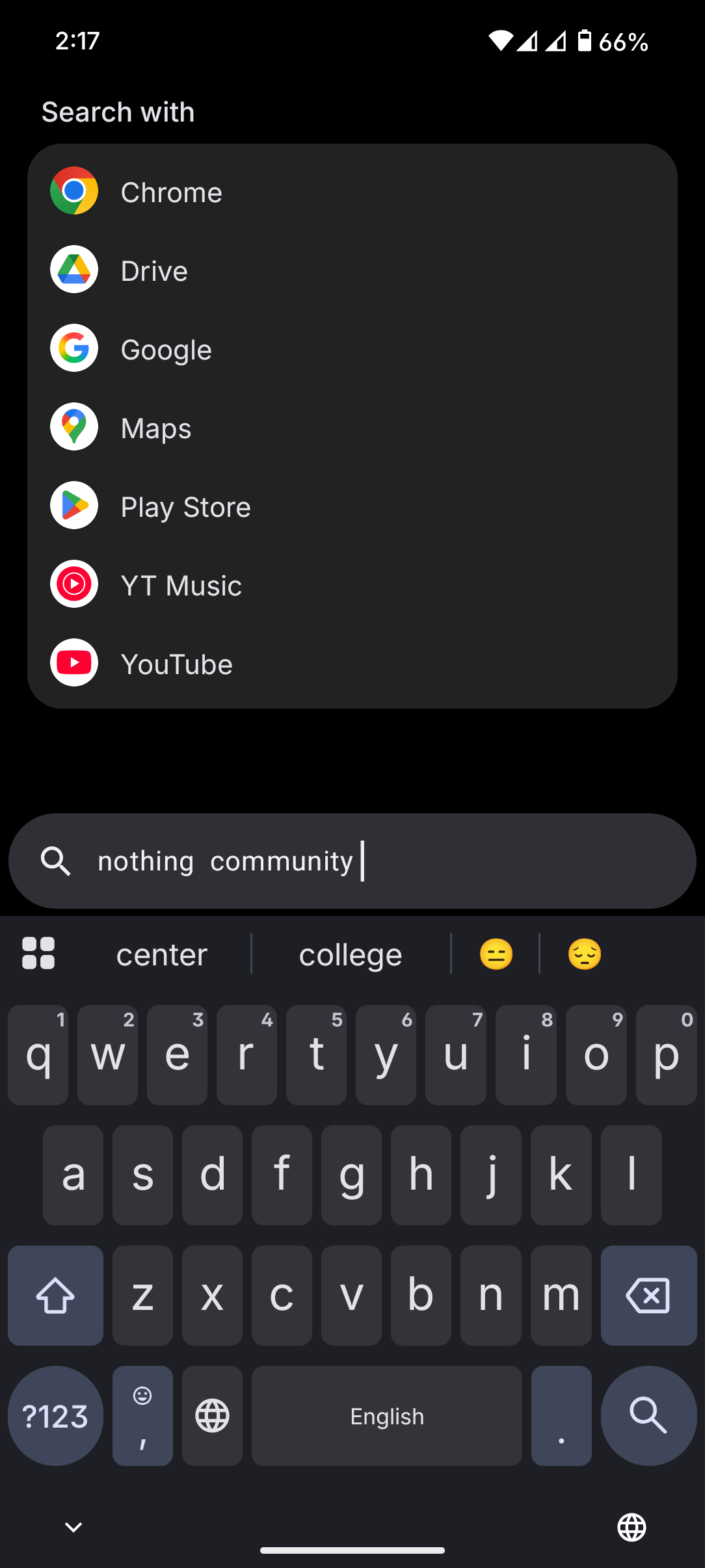
Task: Submit with the keyboard search key
Action: coord(648,1415)
